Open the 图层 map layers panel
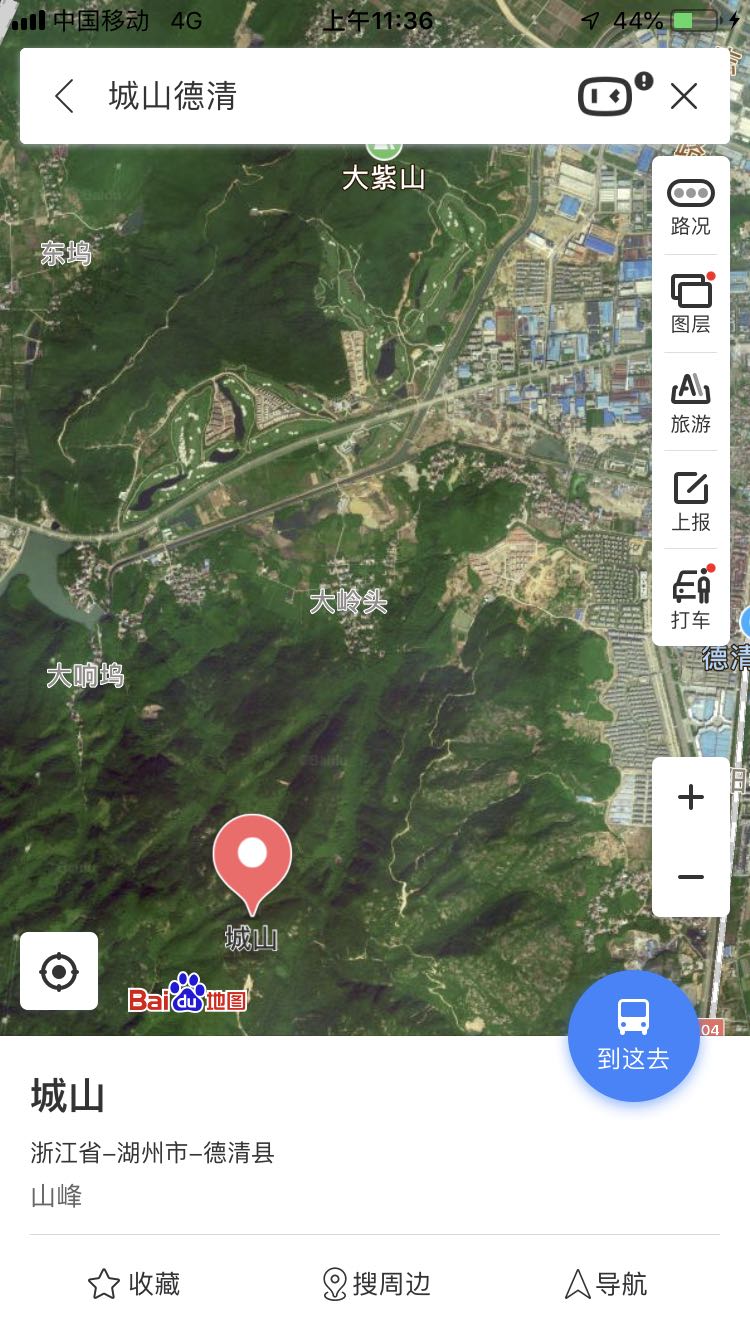The height and width of the screenshot is (1334, 750). click(x=690, y=304)
